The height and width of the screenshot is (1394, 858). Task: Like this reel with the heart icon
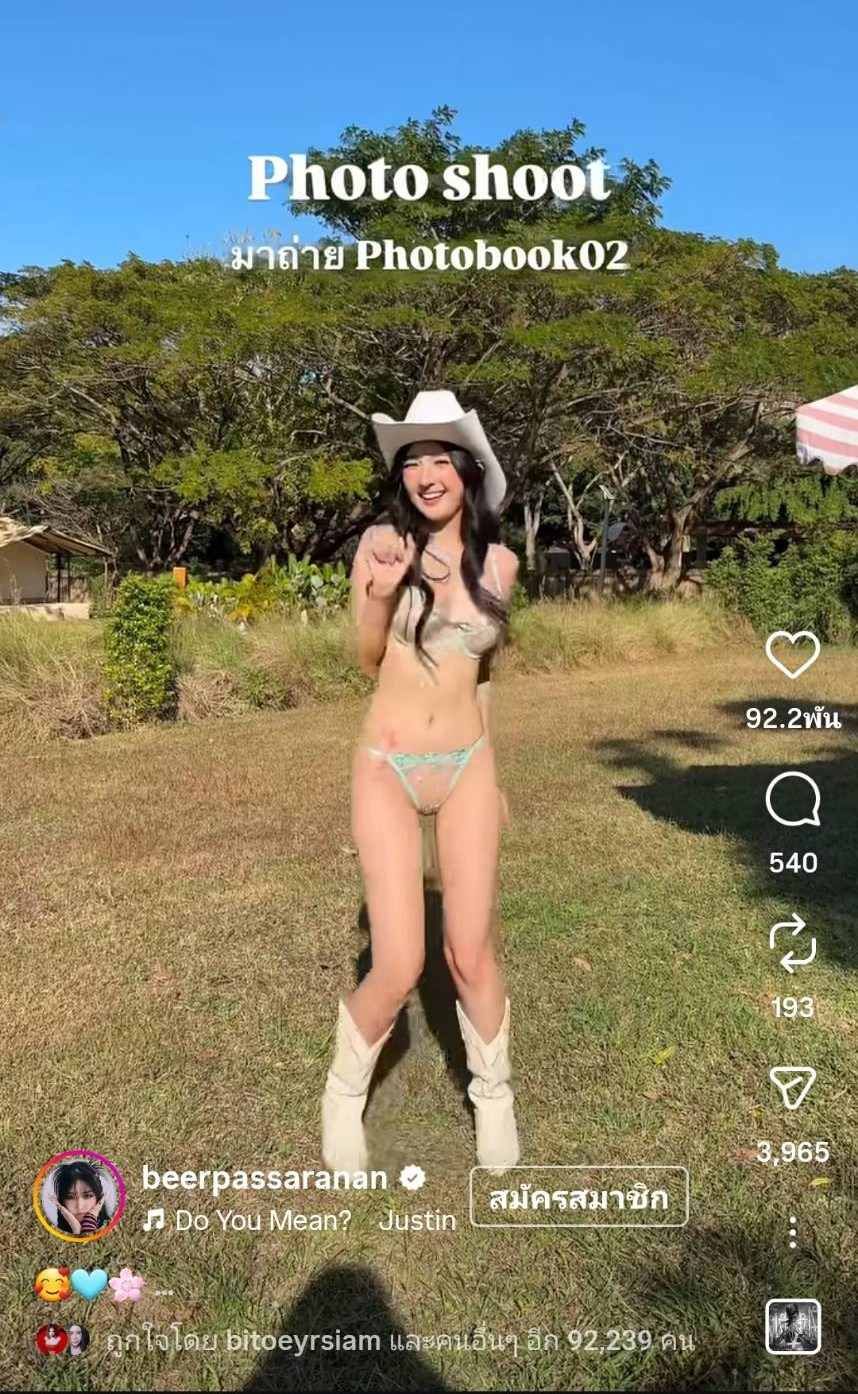(792, 656)
